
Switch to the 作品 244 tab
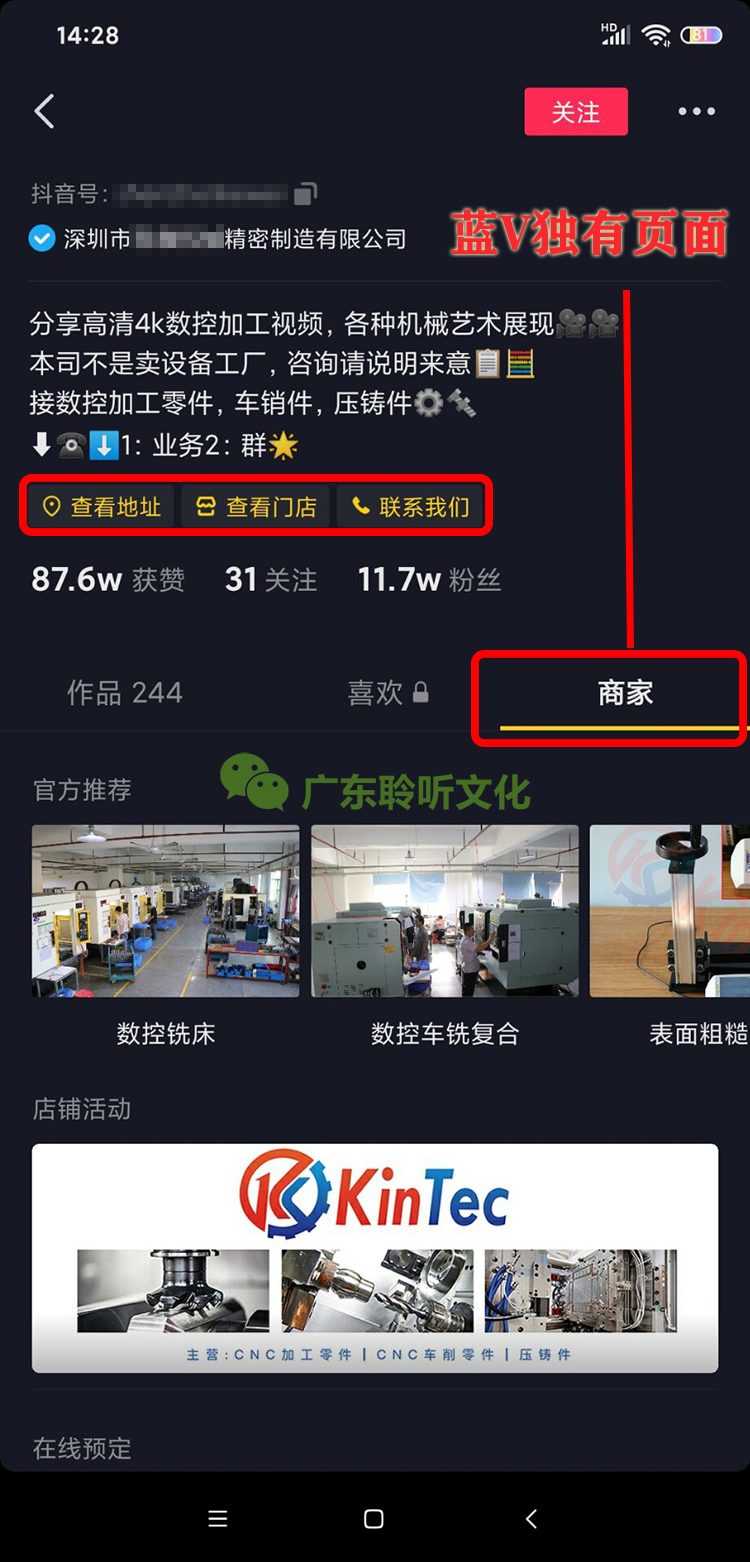click(125, 692)
